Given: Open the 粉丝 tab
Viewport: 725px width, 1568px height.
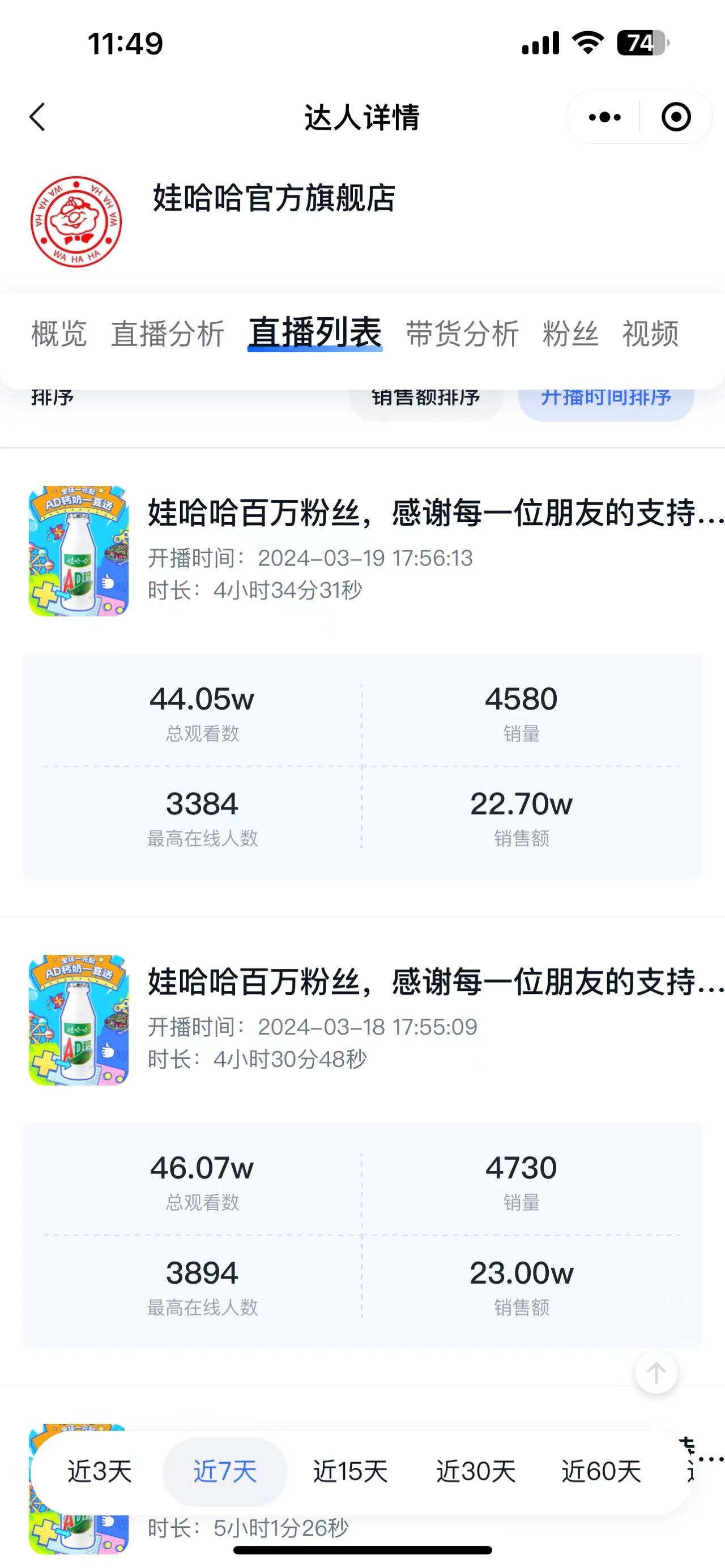Looking at the screenshot, I should point(570,334).
